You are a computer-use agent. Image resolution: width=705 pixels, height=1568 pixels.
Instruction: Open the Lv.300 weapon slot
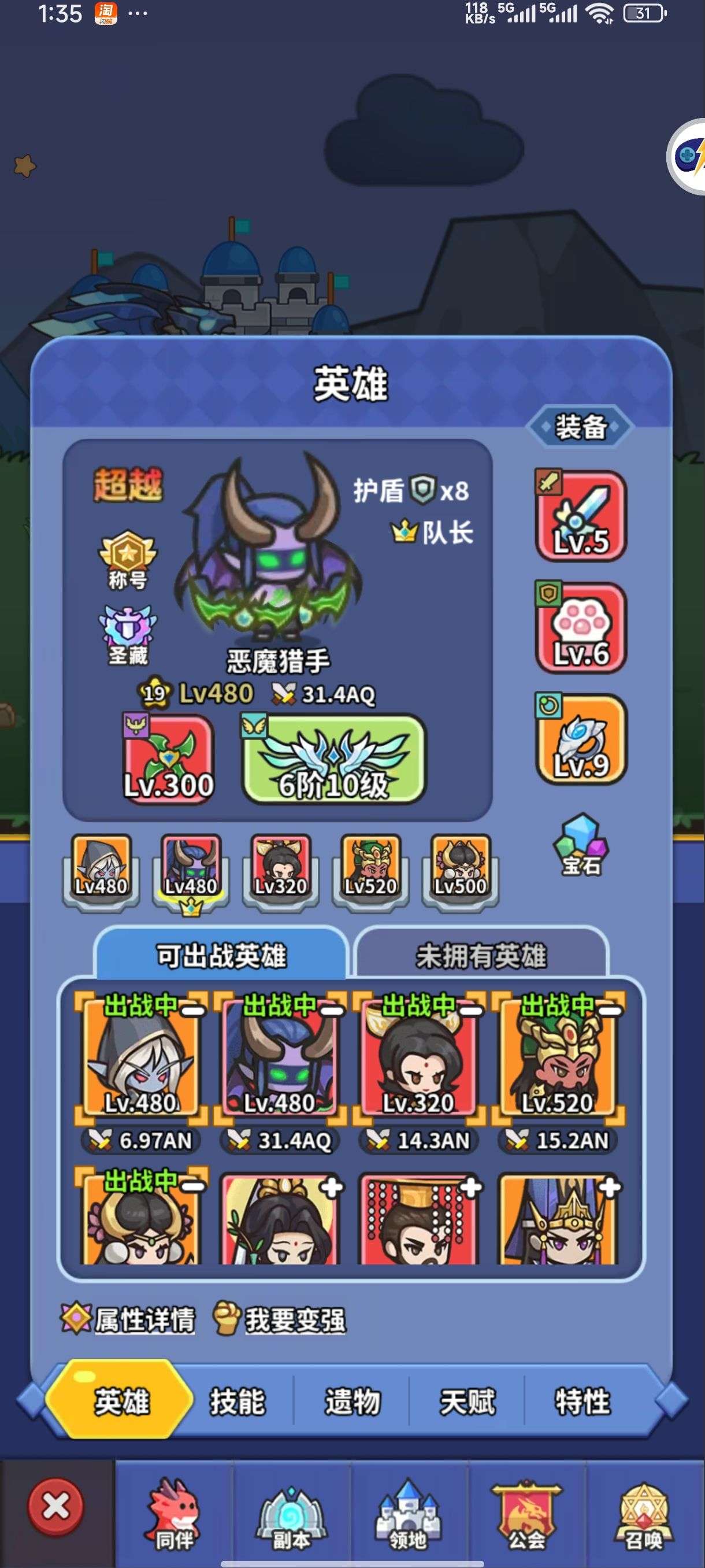(169, 759)
